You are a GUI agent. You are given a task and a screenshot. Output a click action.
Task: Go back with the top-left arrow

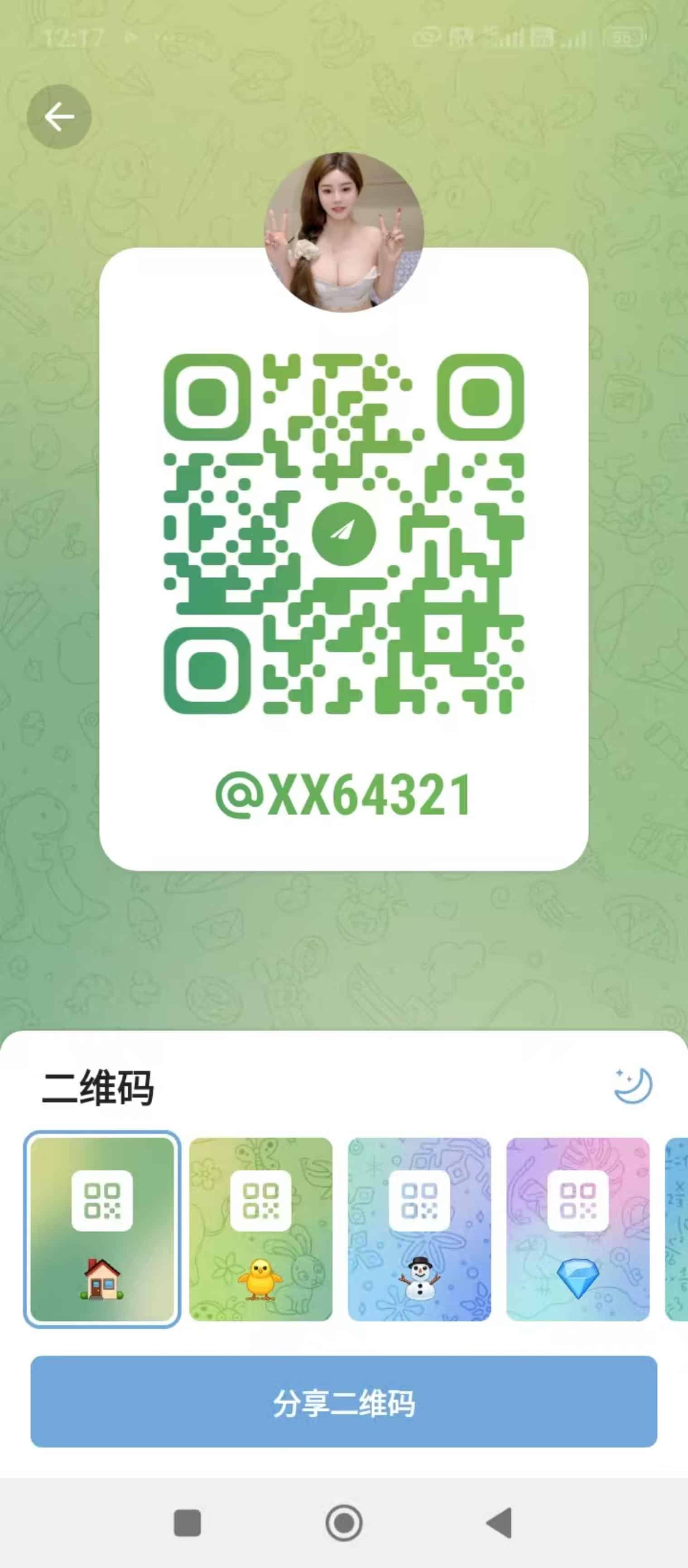click(x=59, y=116)
